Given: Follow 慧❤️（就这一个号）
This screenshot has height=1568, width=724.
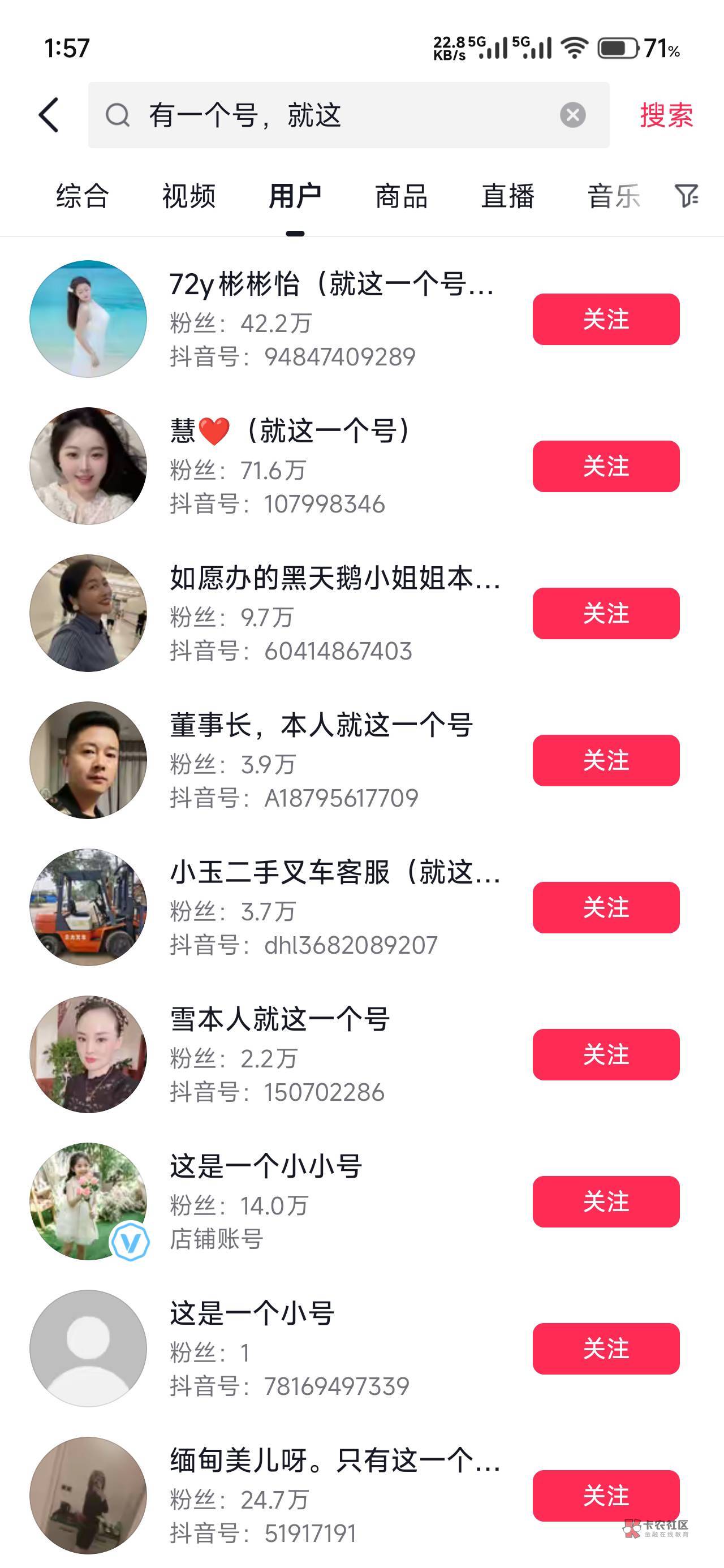Looking at the screenshot, I should pos(606,466).
